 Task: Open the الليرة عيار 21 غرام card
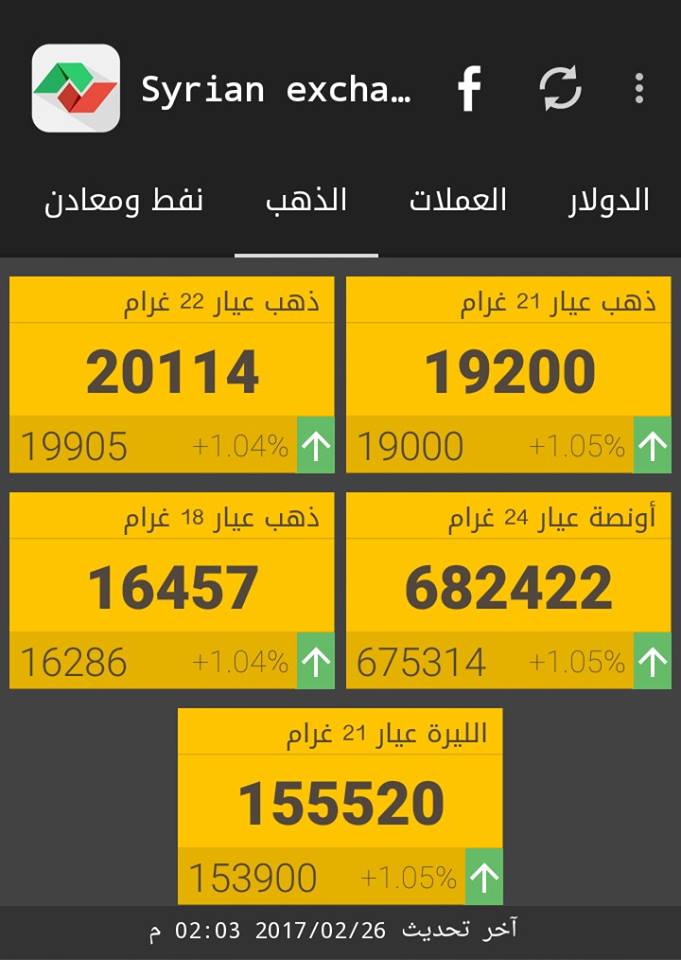(340, 805)
